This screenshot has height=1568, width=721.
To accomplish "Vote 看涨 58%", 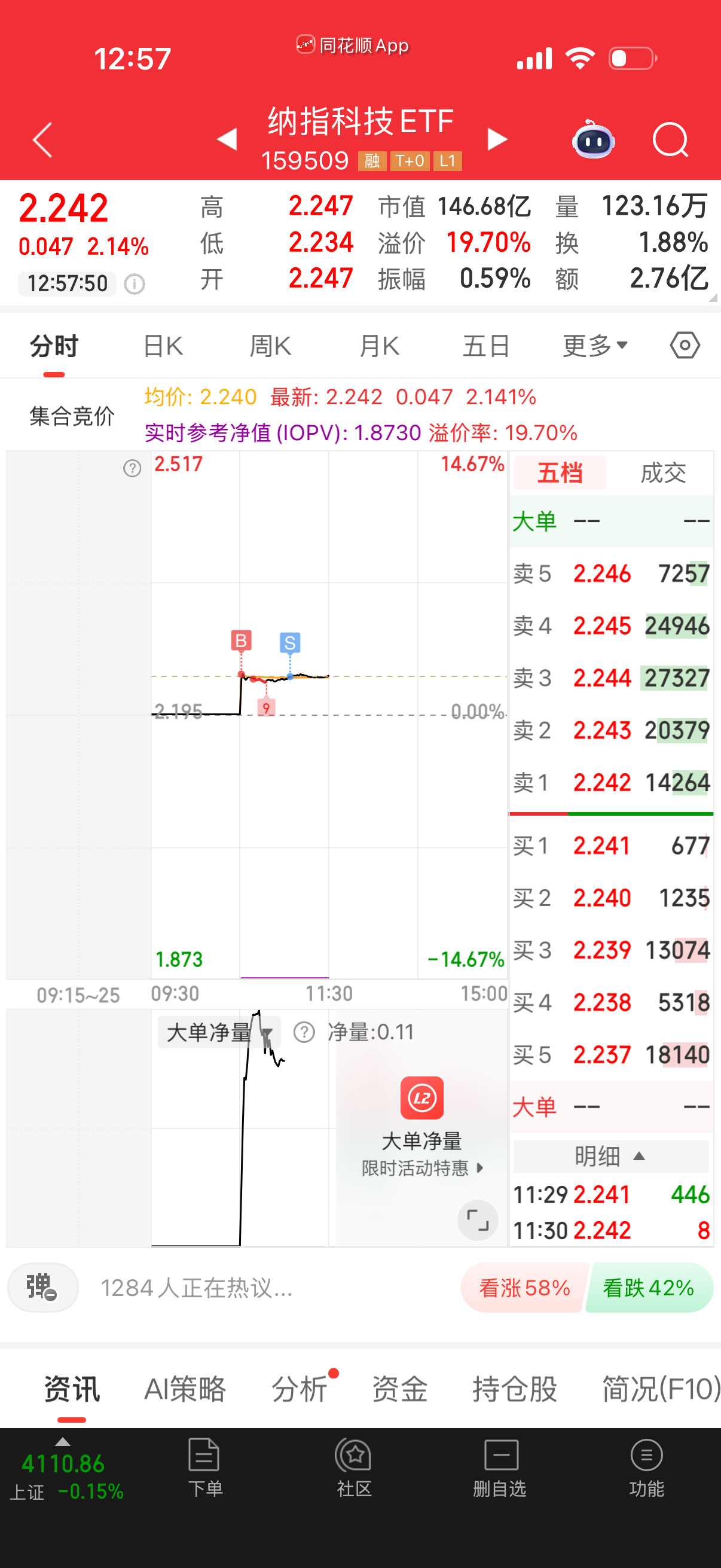I will (x=524, y=1288).
